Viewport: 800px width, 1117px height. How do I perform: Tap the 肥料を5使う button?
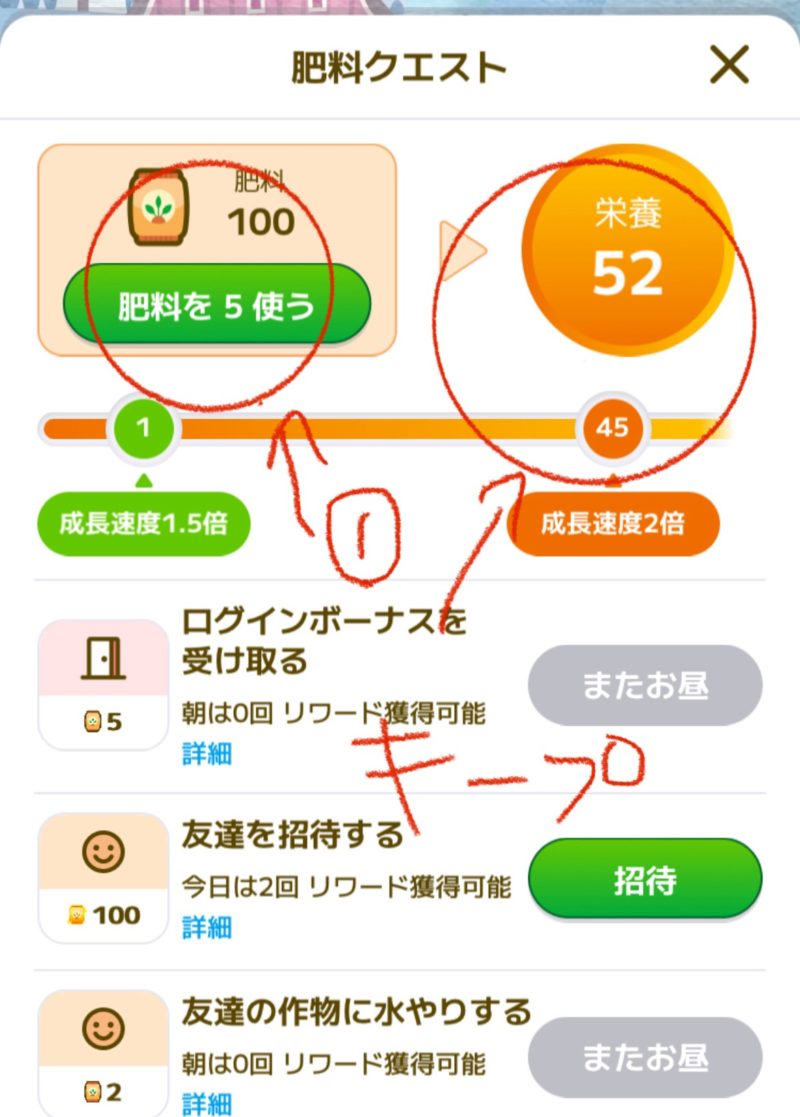[216, 304]
